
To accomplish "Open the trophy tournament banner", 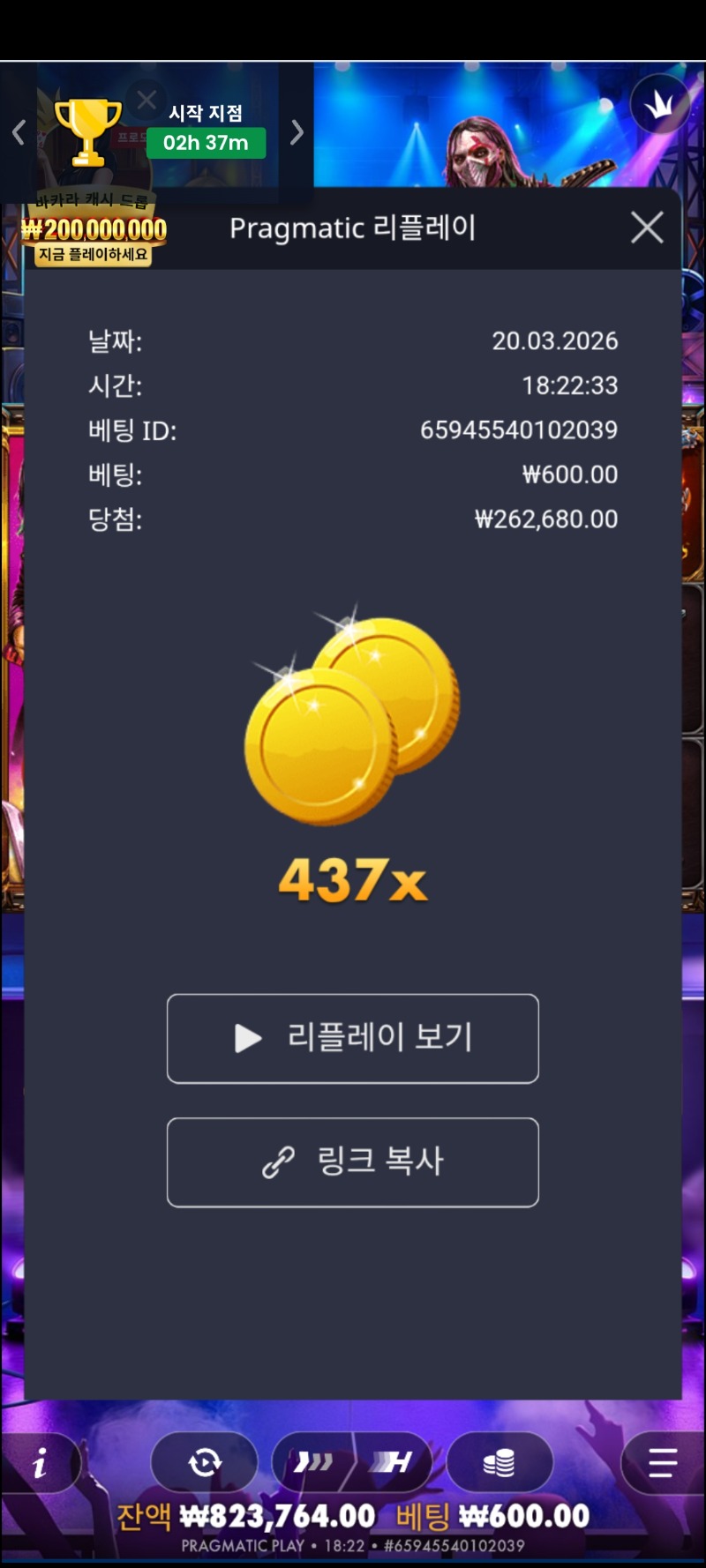I will [87, 132].
